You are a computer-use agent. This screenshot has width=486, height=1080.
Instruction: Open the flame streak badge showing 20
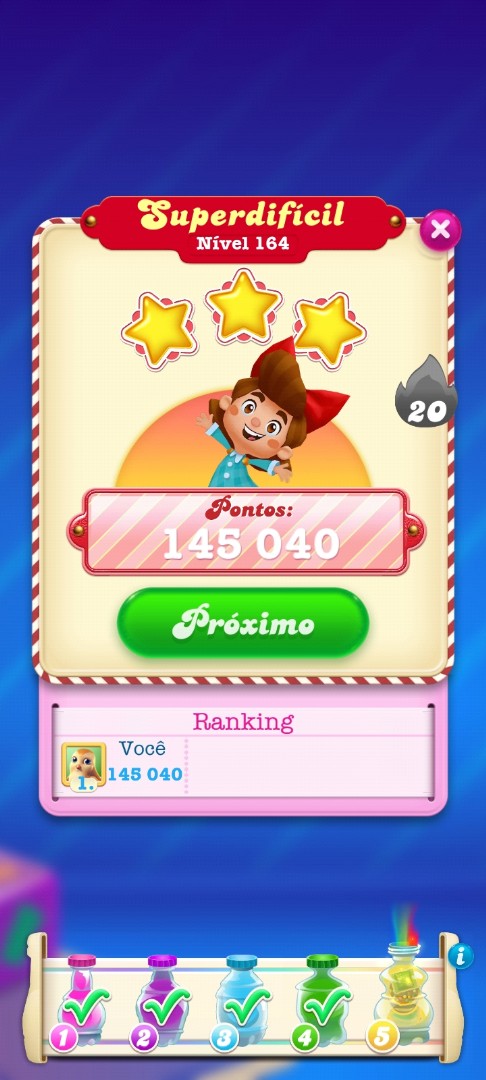tap(426, 393)
